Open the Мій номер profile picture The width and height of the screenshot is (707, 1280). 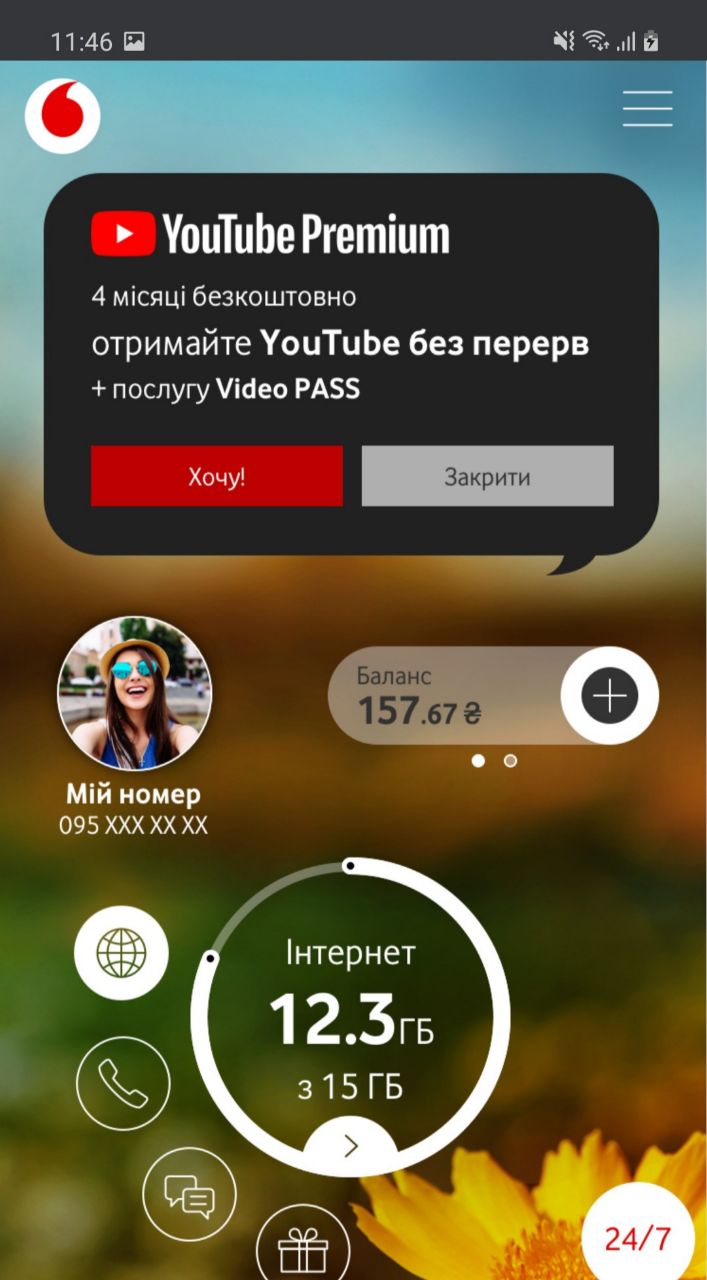(x=135, y=692)
